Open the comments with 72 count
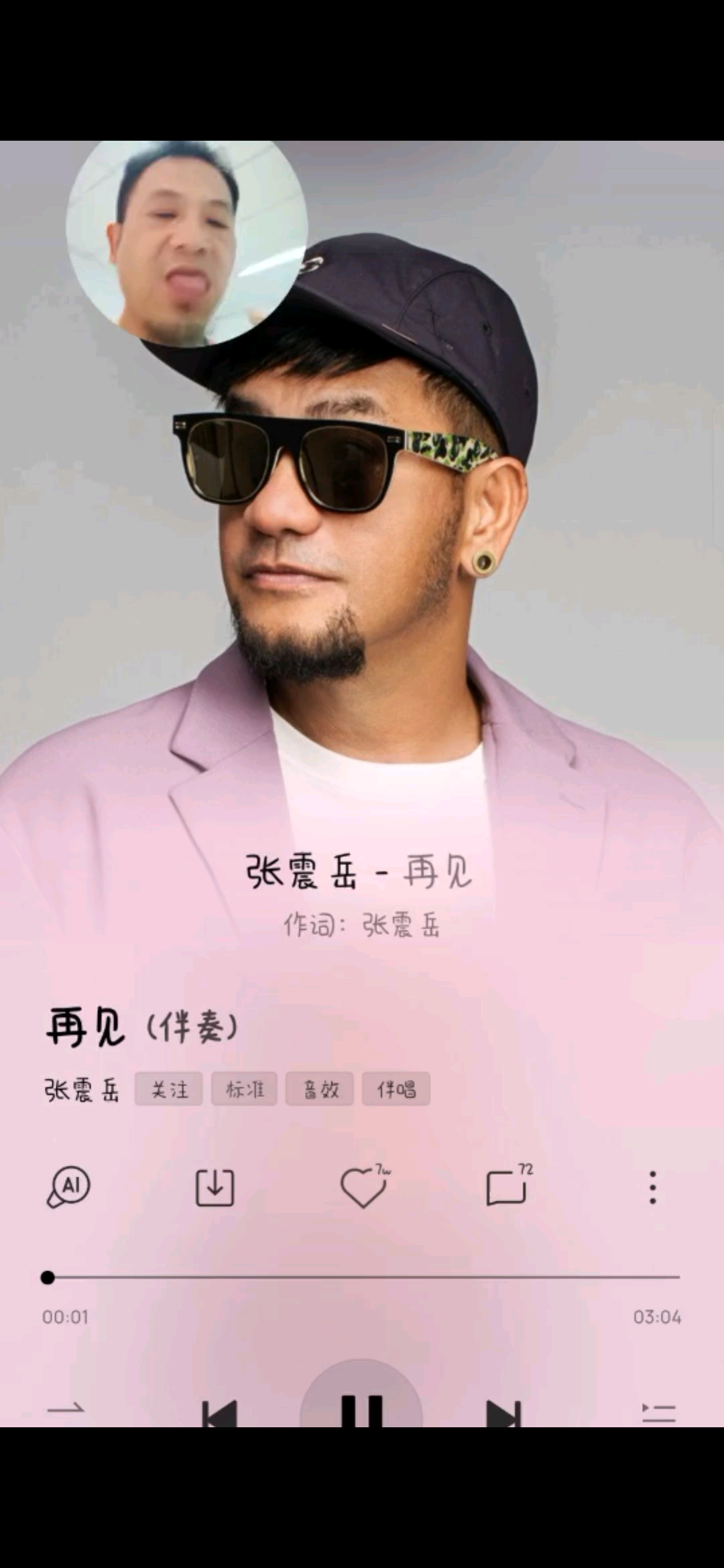 [507, 1188]
